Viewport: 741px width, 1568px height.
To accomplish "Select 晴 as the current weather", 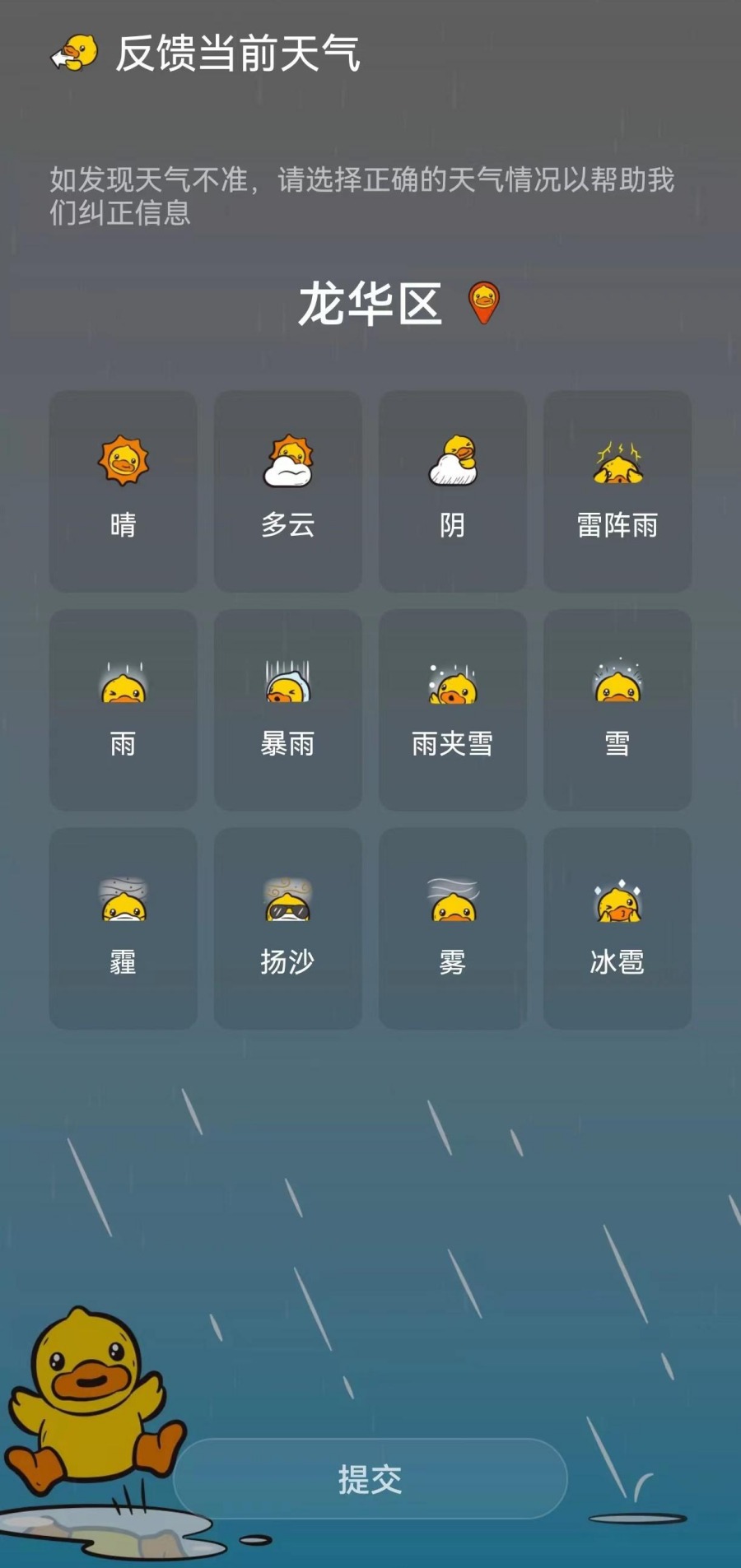I will click(123, 491).
